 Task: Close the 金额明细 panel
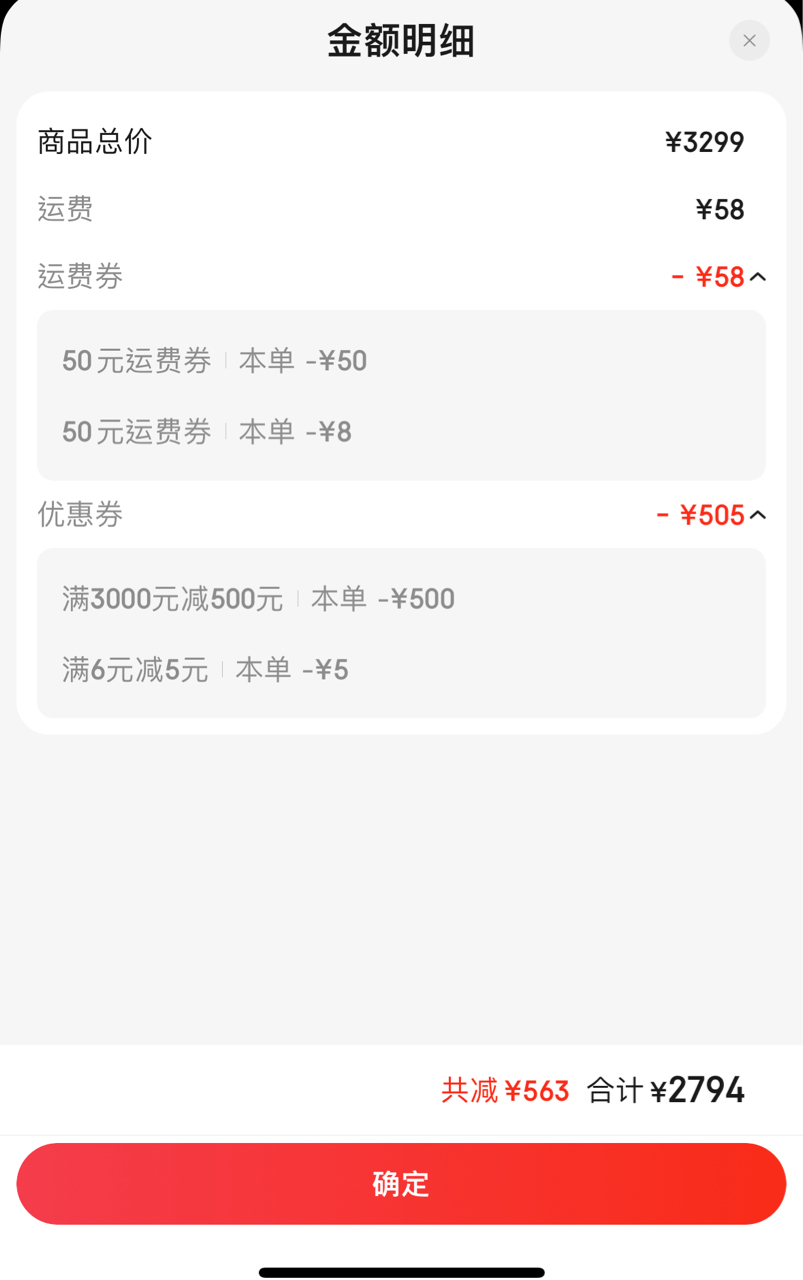pos(749,41)
